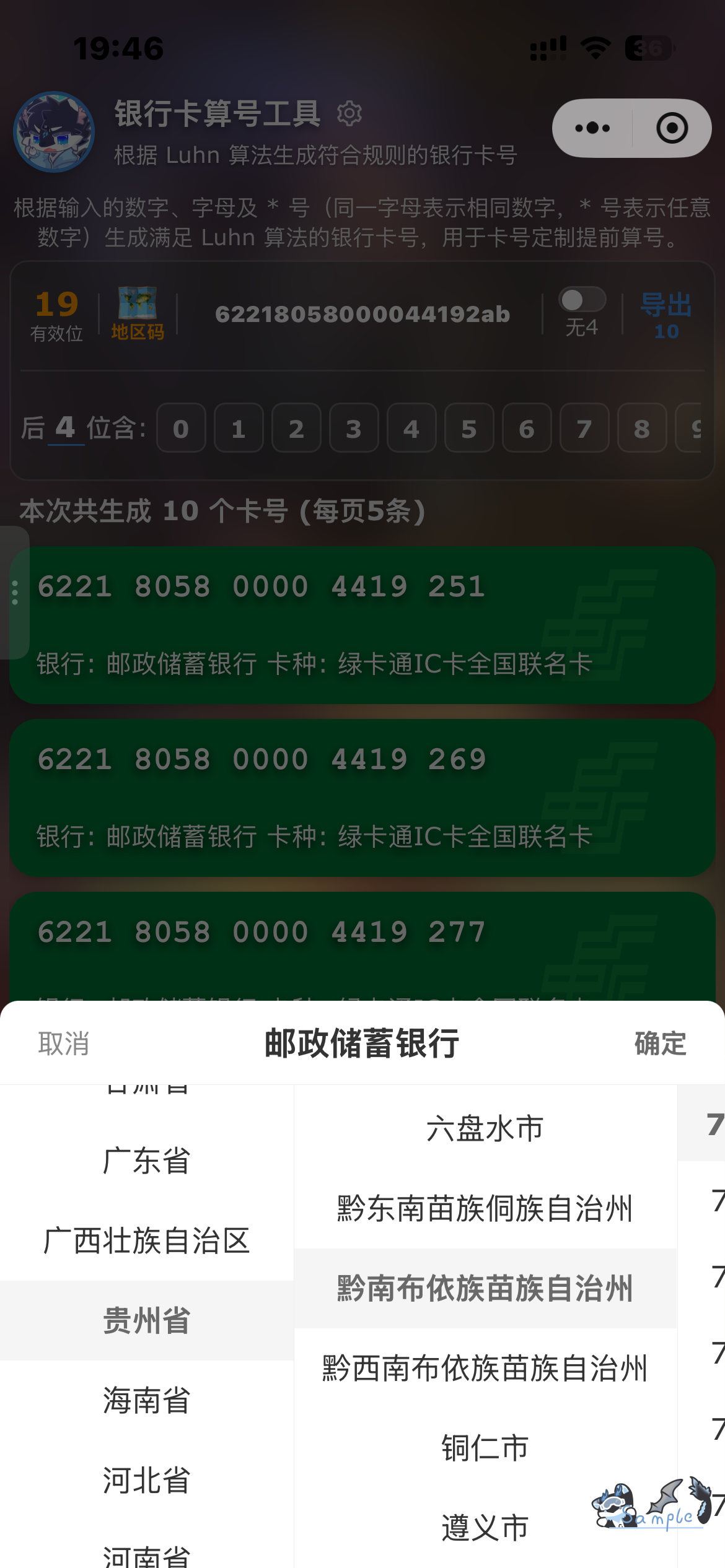Choose 广西壮族自治区 province
Image resolution: width=725 pixels, height=1568 pixels.
click(x=147, y=1240)
